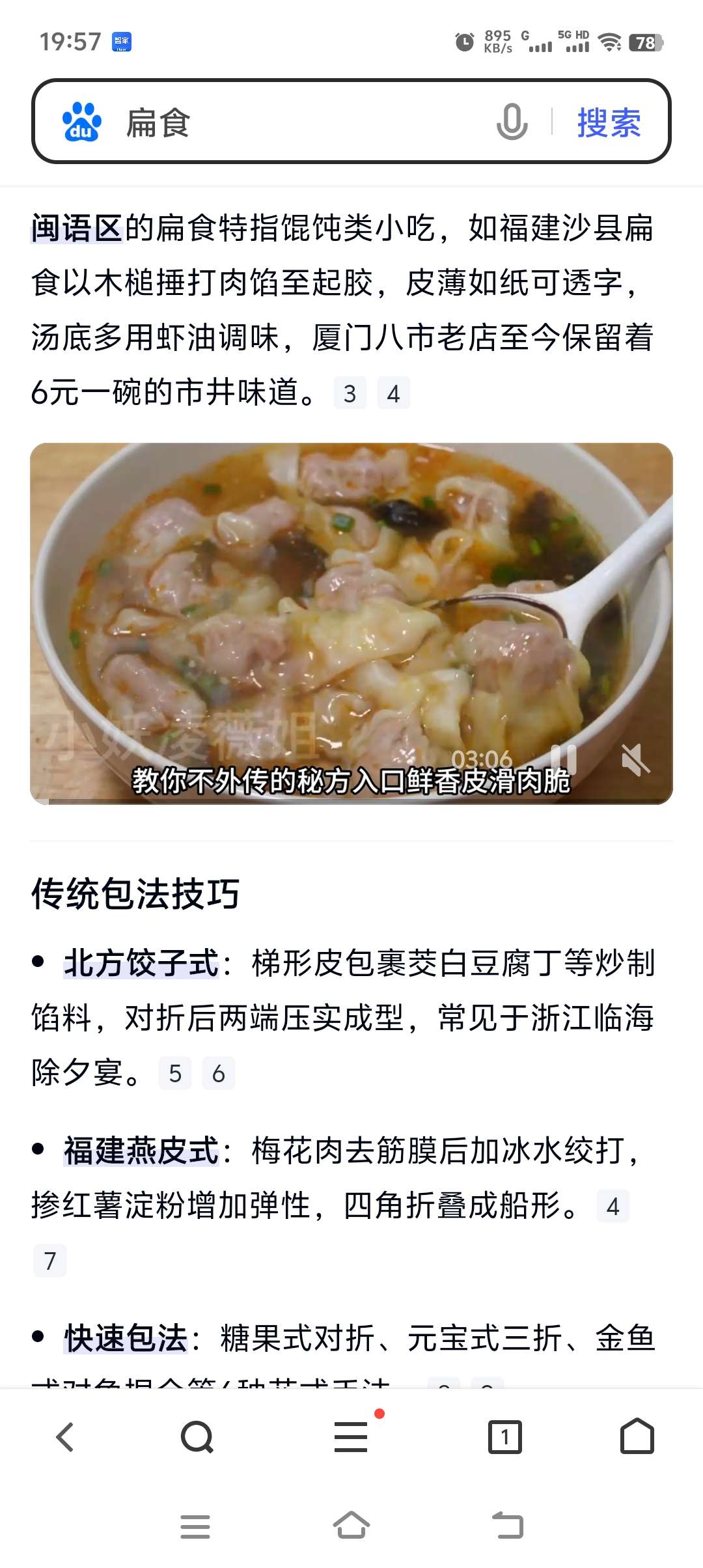Open the 快速包法 highlighted link
Screen dimensions: 703x1568
126,1338
